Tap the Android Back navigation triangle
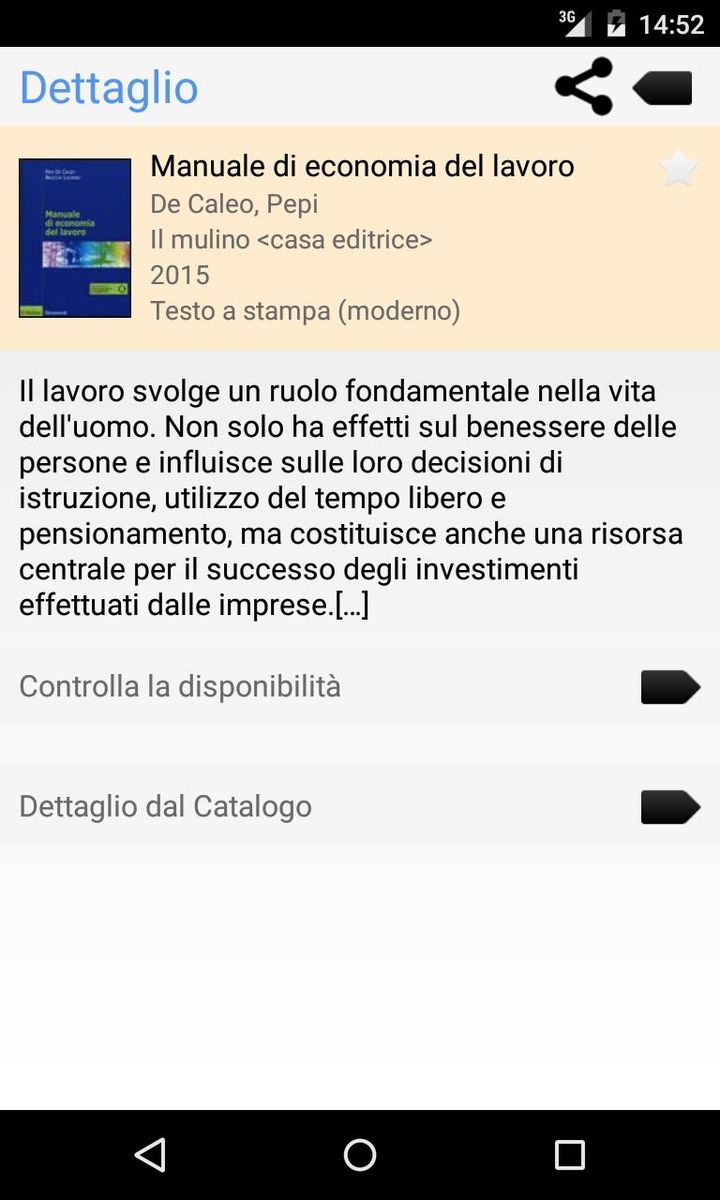The height and width of the screenshot is (1200, 720). tap(150, 1155)
